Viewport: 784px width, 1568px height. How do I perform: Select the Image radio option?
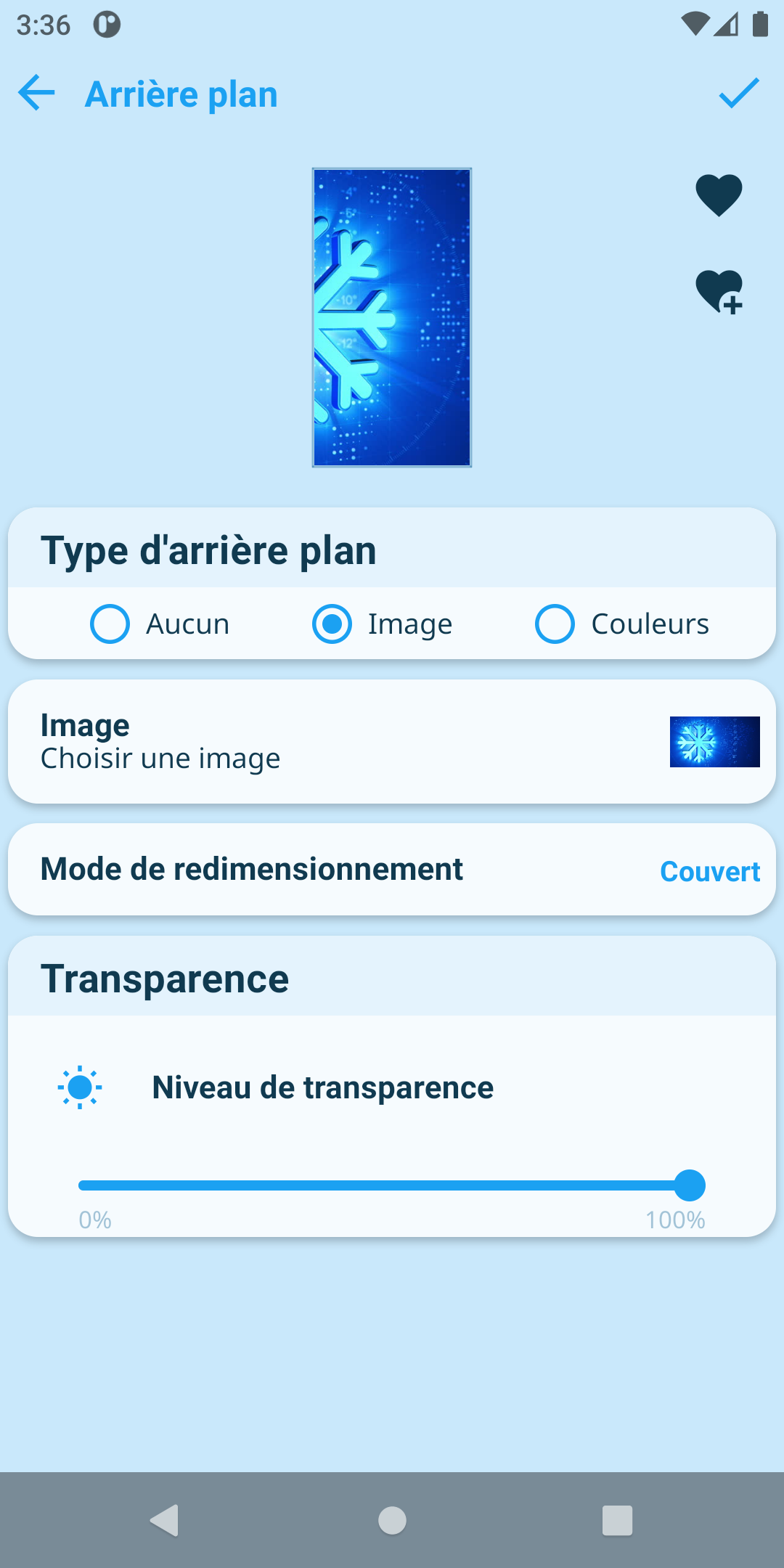click(x=383, y=624)
